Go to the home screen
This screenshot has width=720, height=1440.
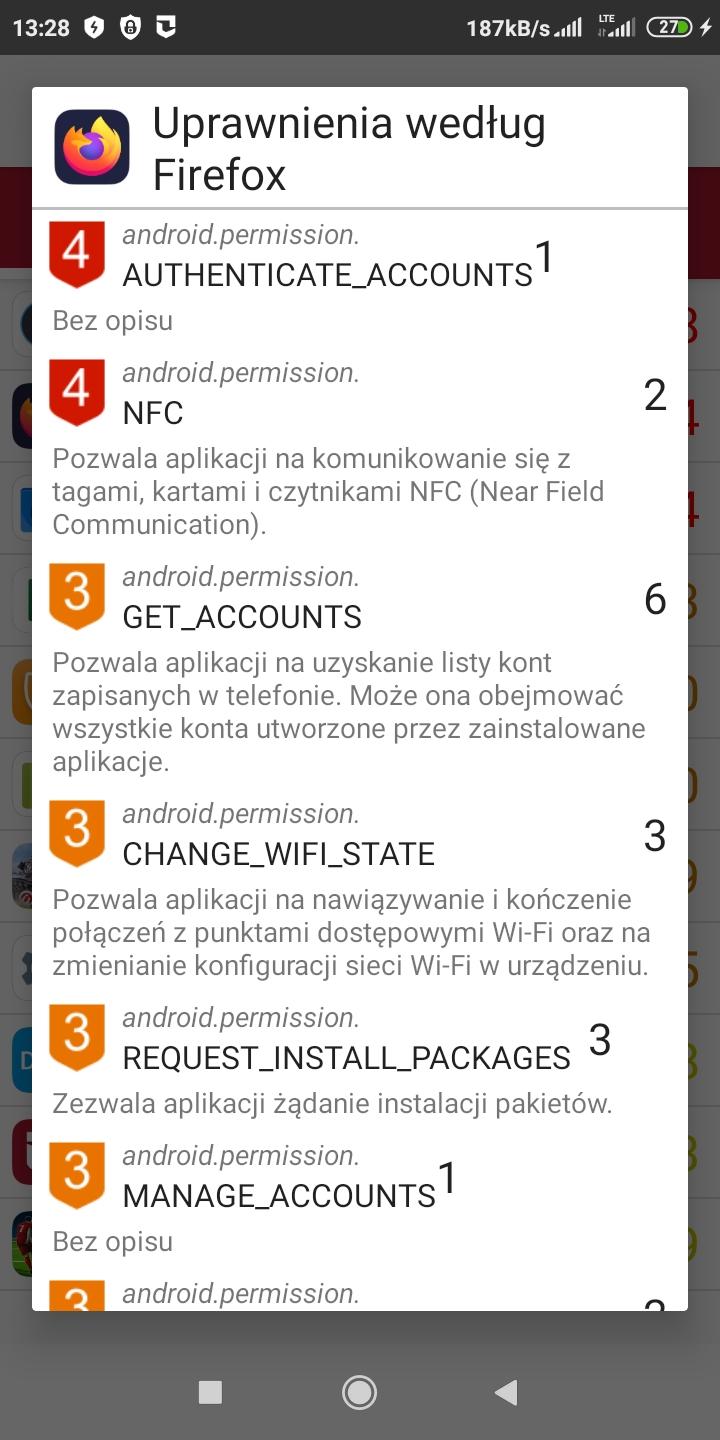[x=359, y=1392]
